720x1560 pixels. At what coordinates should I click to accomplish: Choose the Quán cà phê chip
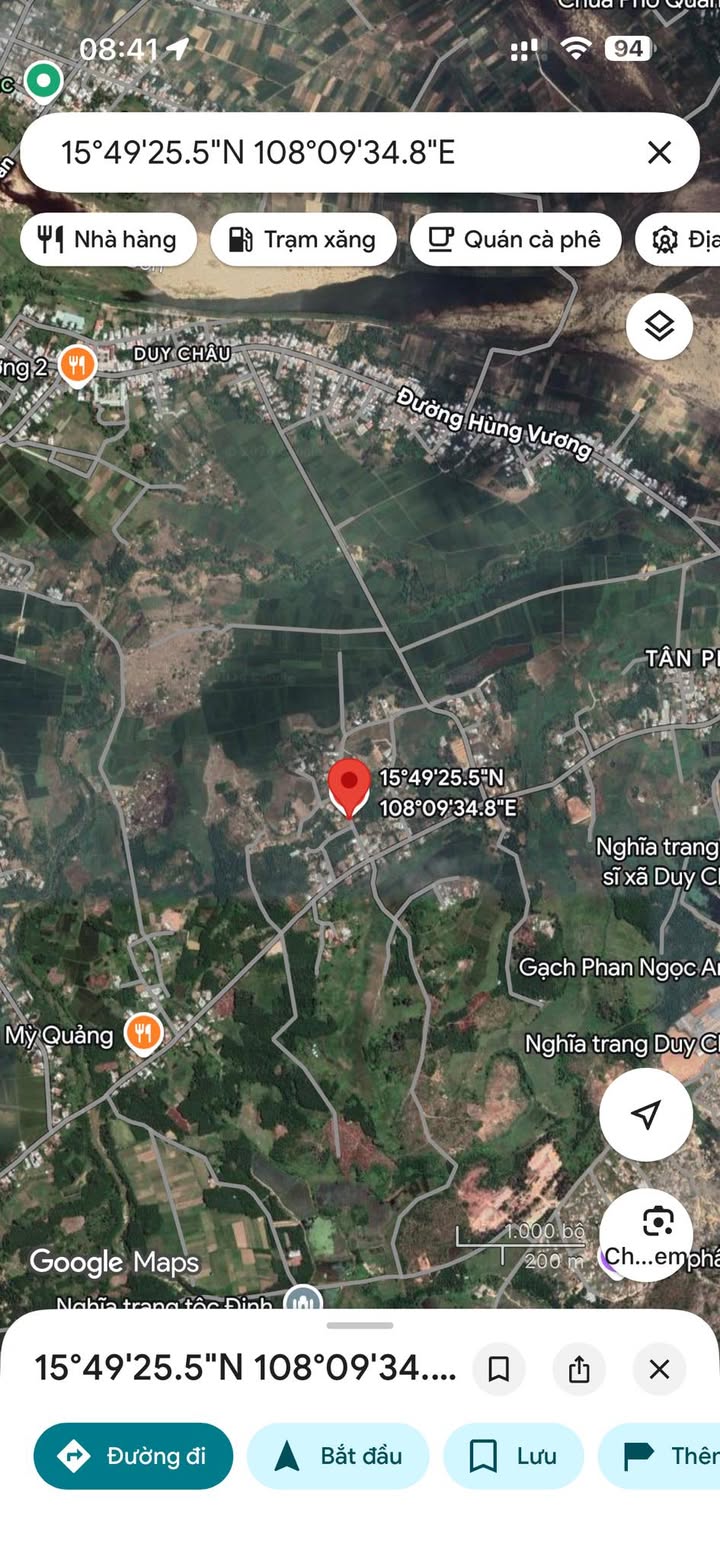tap(515, 239)
